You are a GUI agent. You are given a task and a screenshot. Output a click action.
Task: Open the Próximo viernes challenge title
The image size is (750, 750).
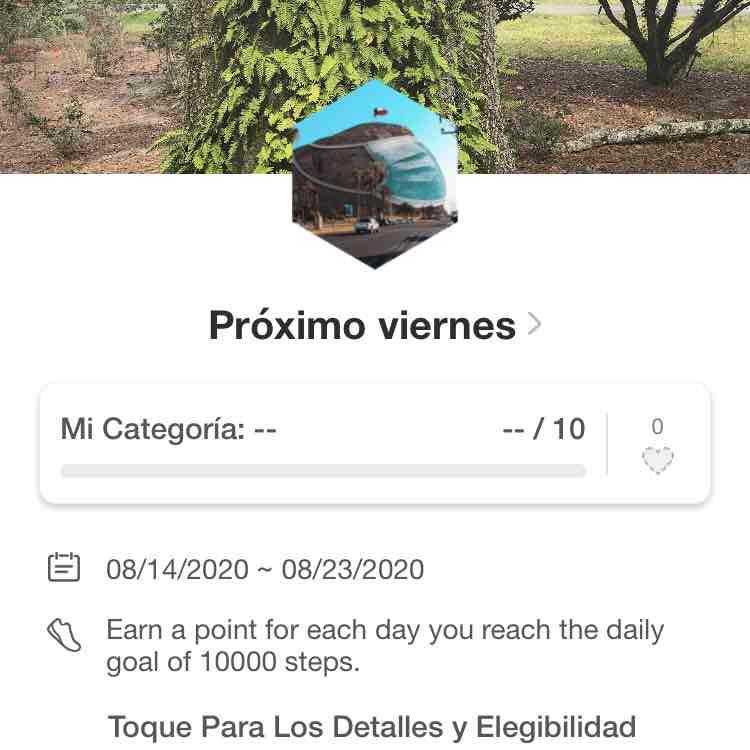click(374, 326)
